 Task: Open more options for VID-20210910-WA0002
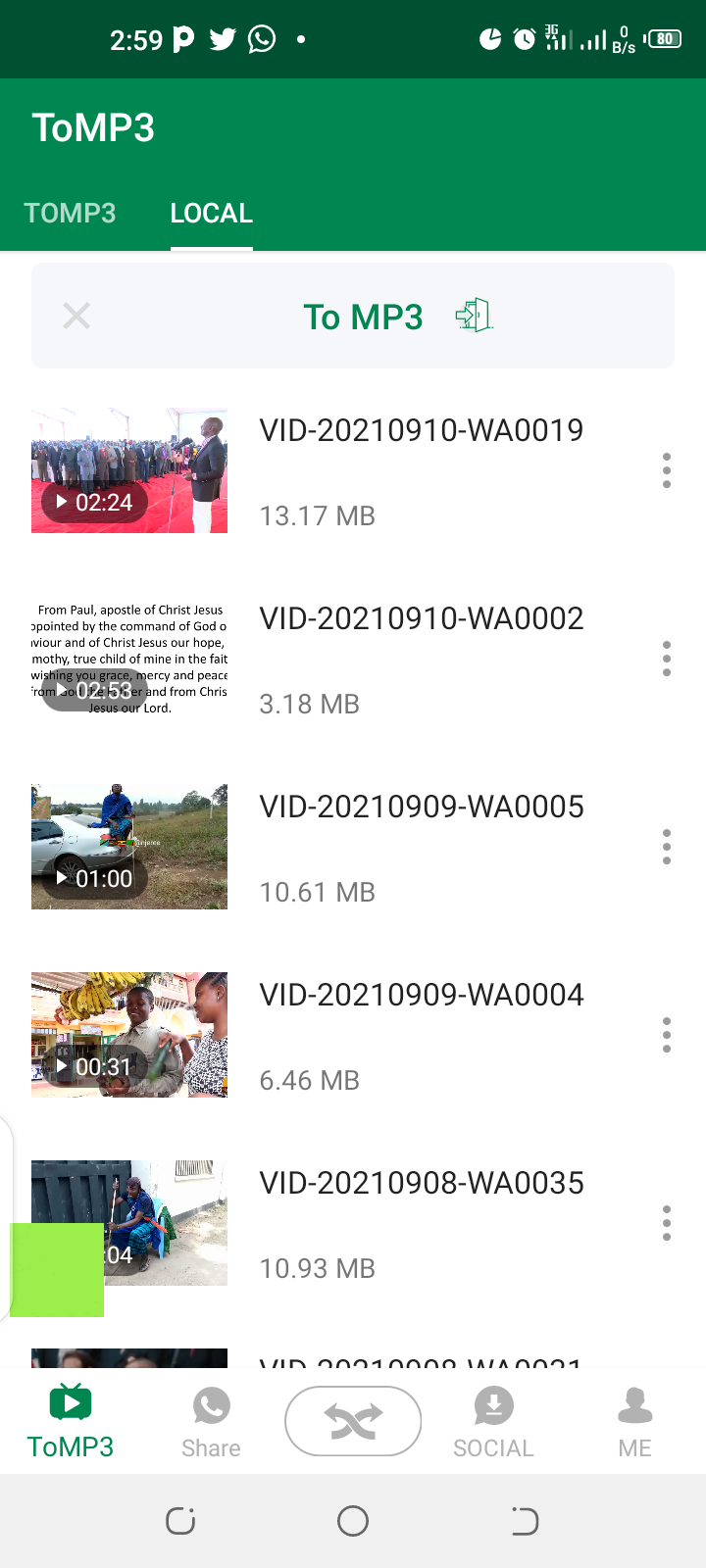point(667,659)
